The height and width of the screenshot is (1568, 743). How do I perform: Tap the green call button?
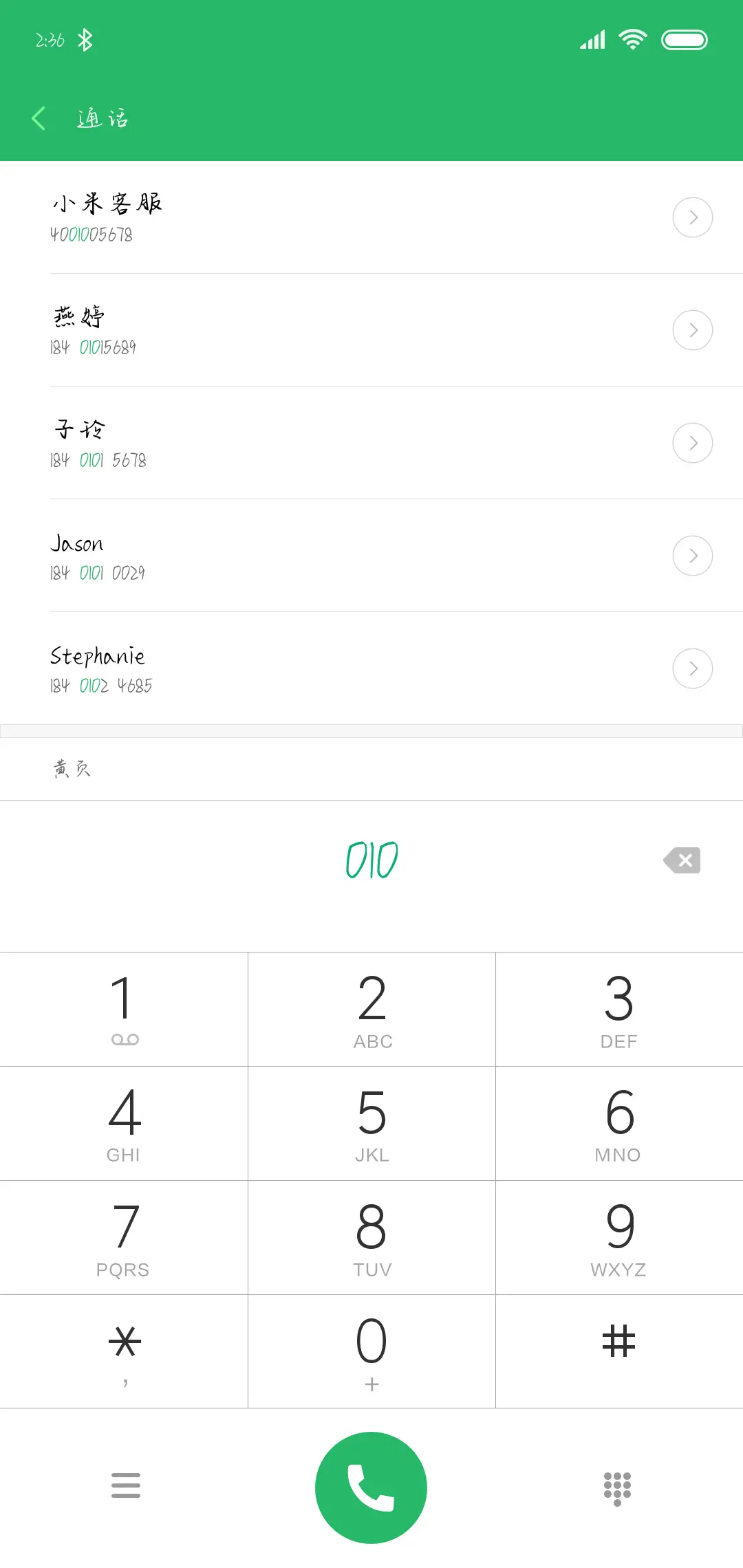point(371,1486)
